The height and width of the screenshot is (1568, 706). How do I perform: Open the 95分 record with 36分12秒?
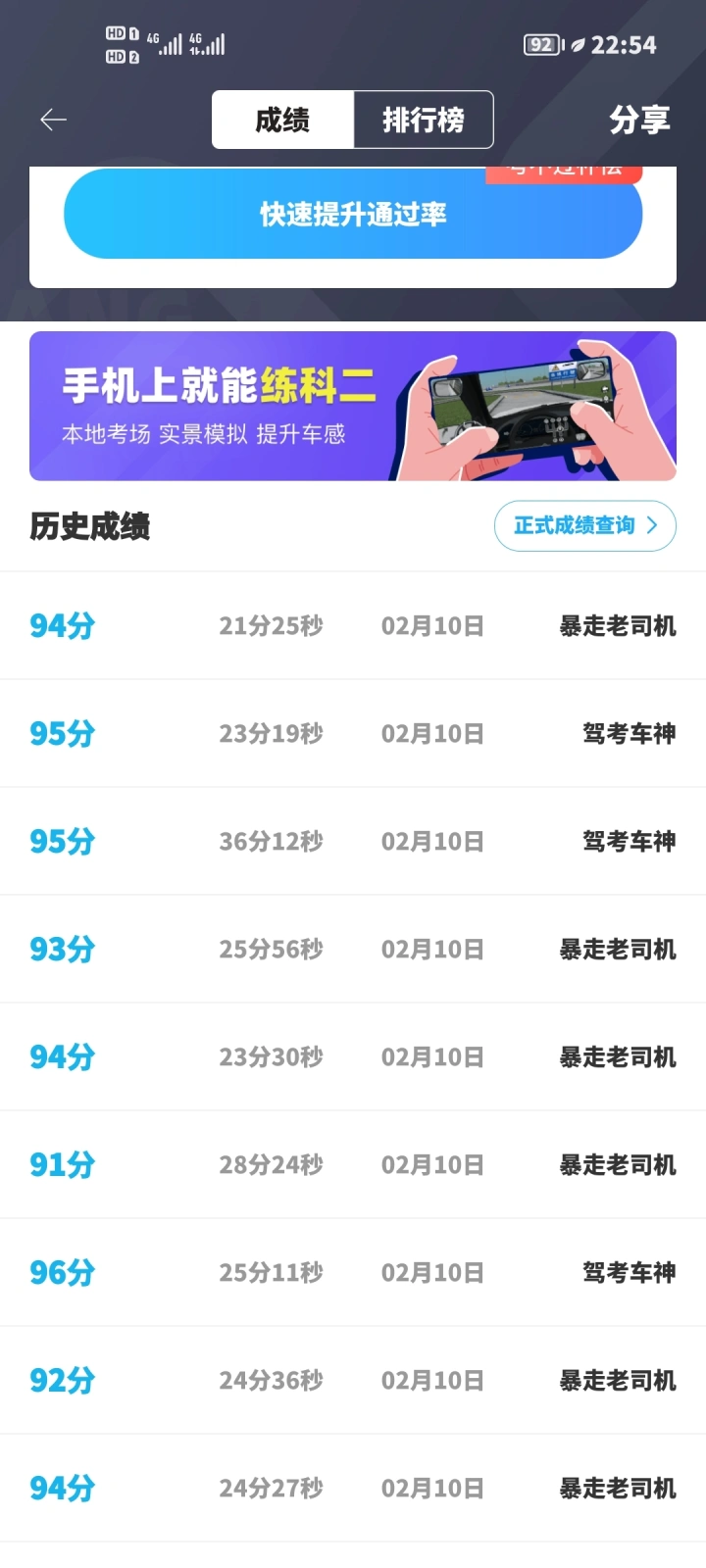[353, 841]
